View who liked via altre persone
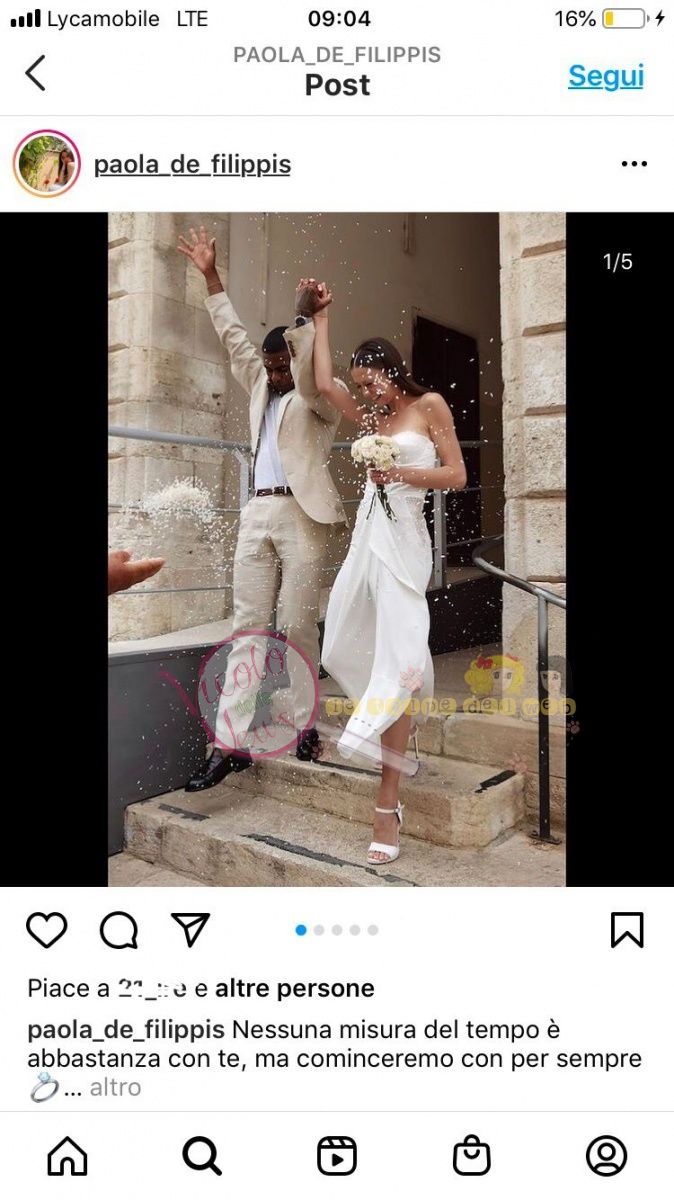The width and height of the screenshot is (674, 1200). 294,989
